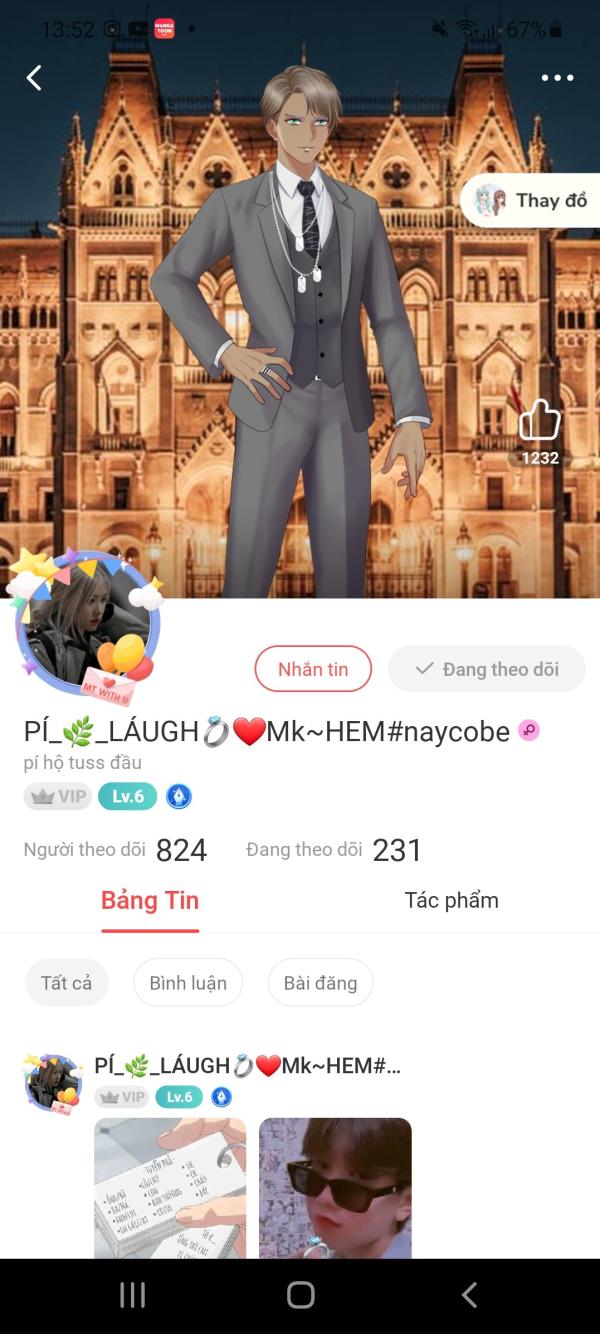This screenshot has height=1334, width=600.
Task: Open the VIP badge under the profile name
Action: tap(58, 796)
